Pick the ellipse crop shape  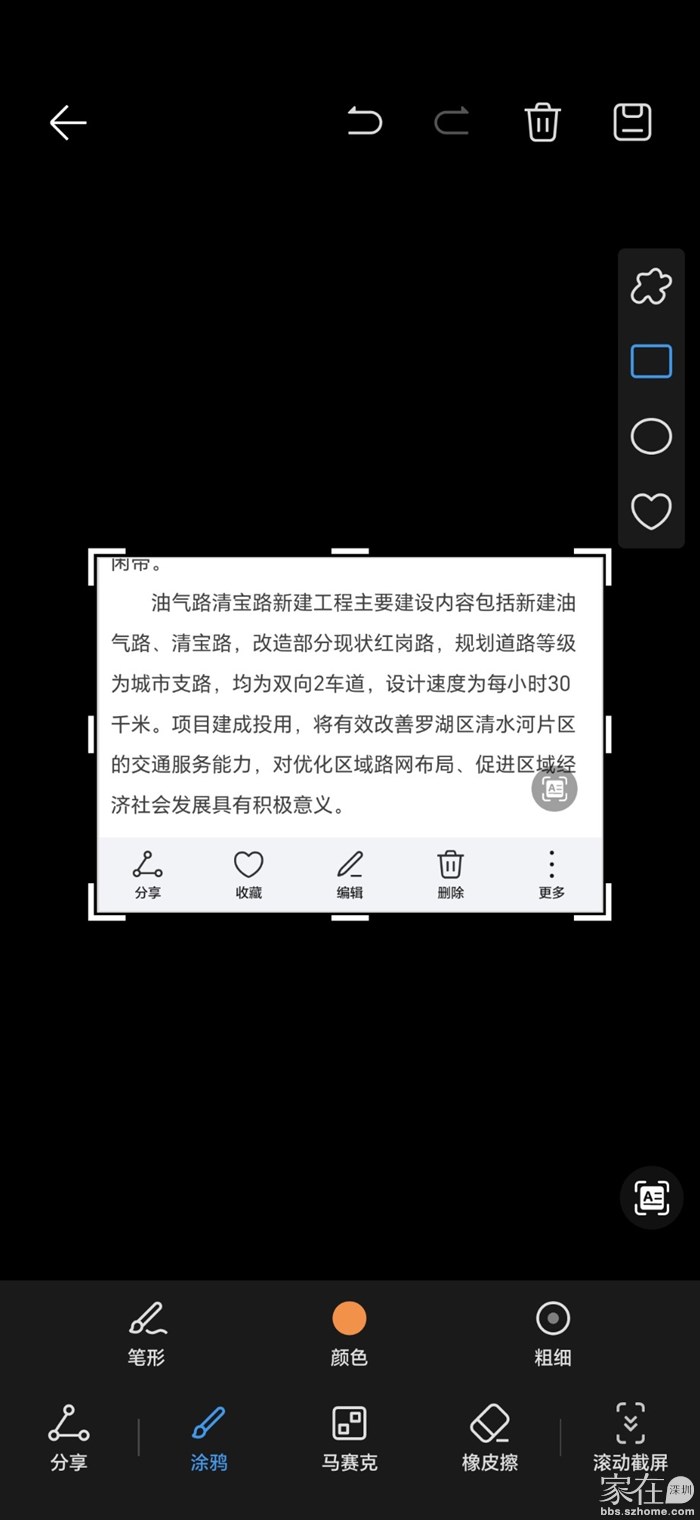tap(651, 436)
